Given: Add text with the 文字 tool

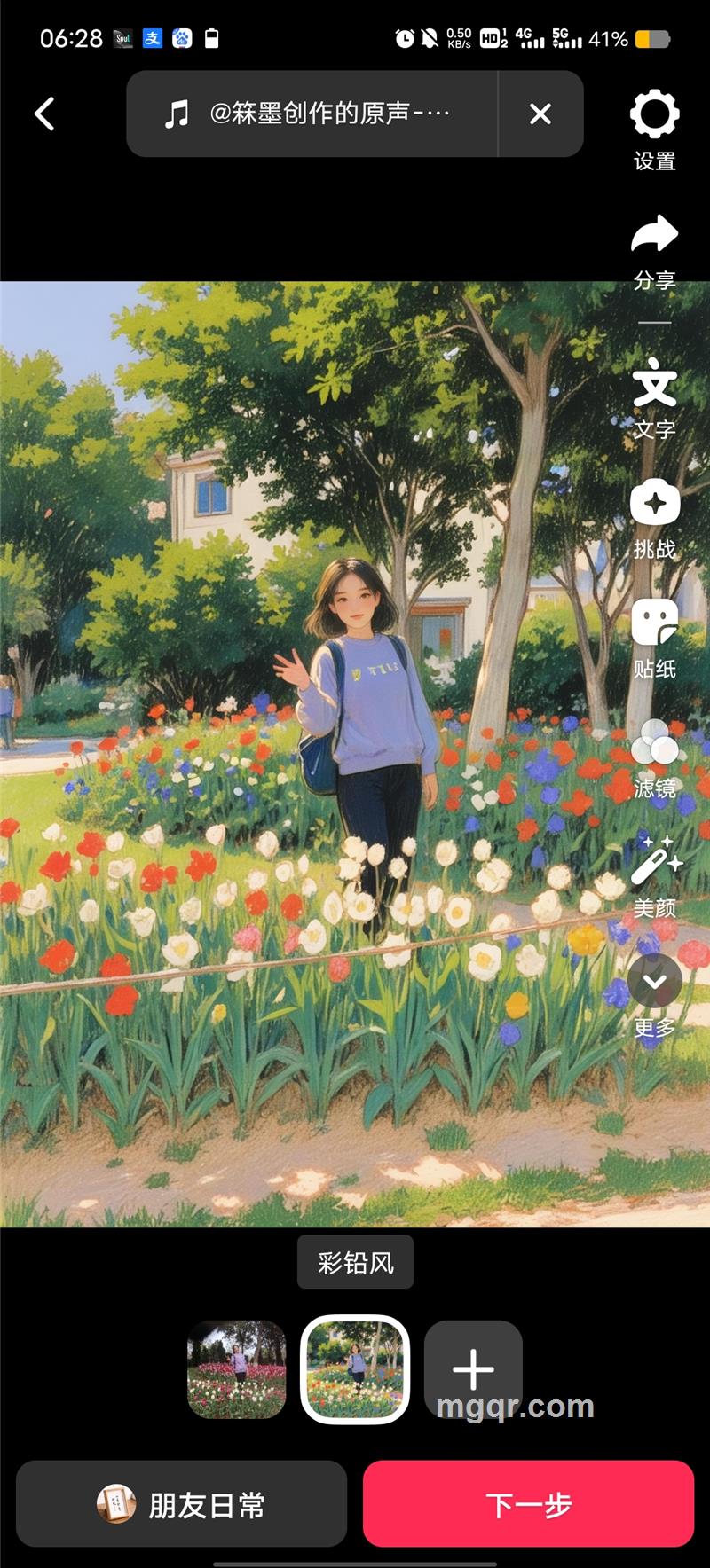Looking at the screenshot, I should tap(655, 398).
